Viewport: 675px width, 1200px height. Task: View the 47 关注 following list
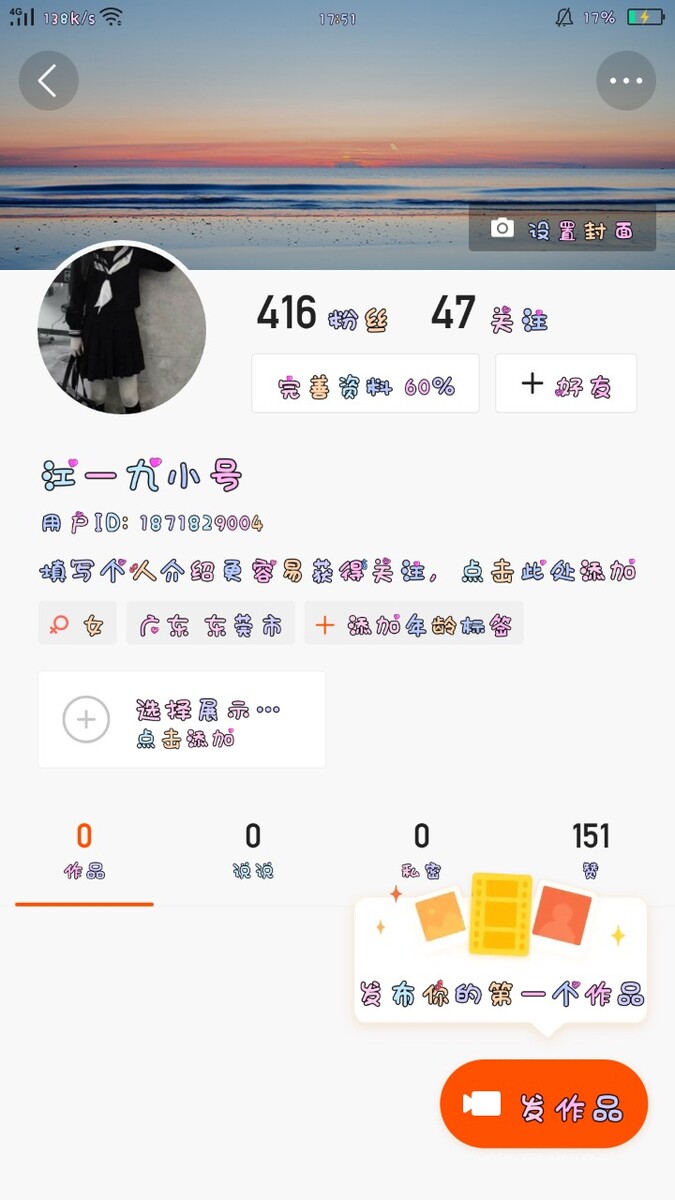(x=489, y=316)
